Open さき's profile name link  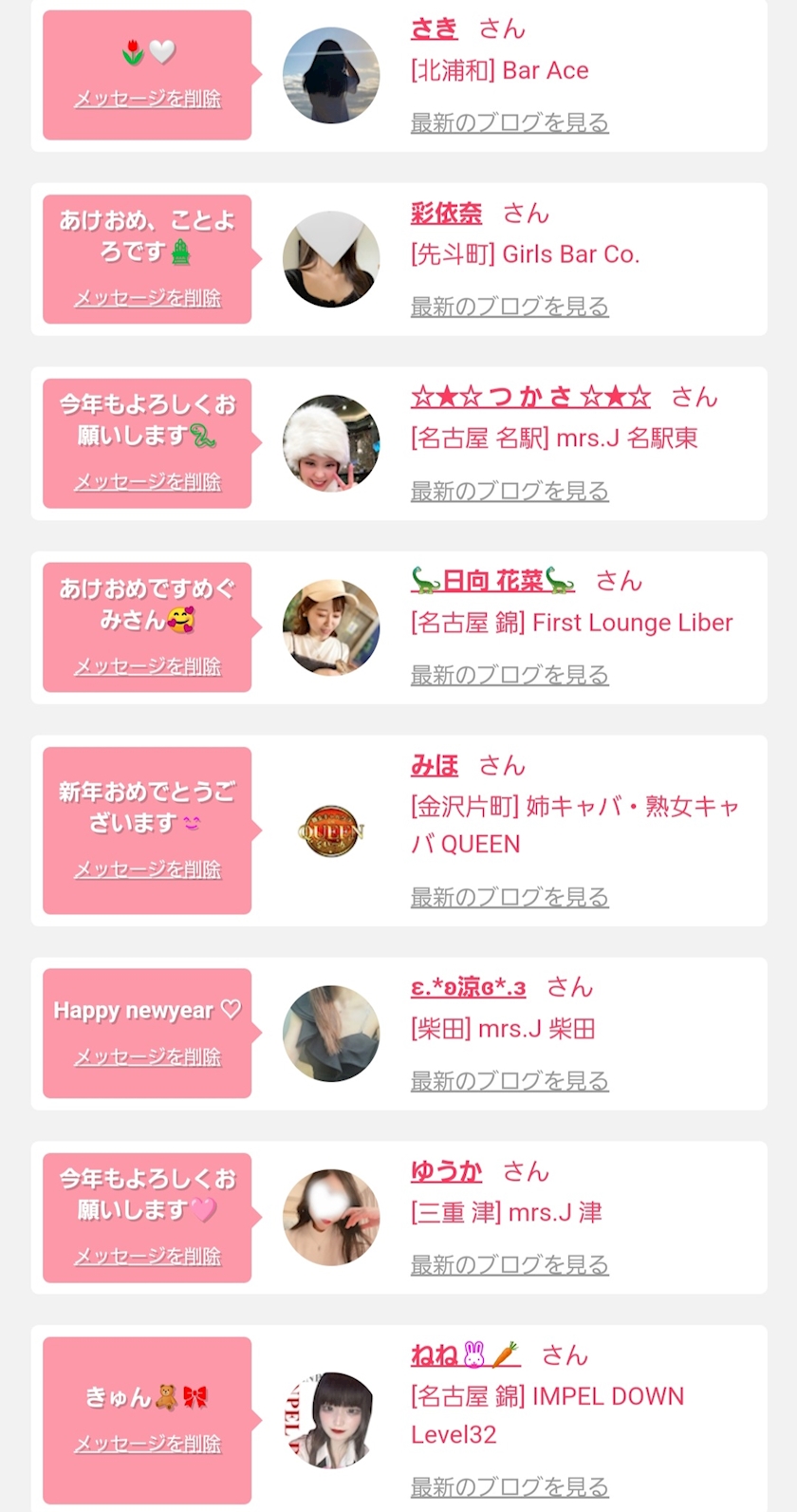pyautogui.click(x=434, y=29)
